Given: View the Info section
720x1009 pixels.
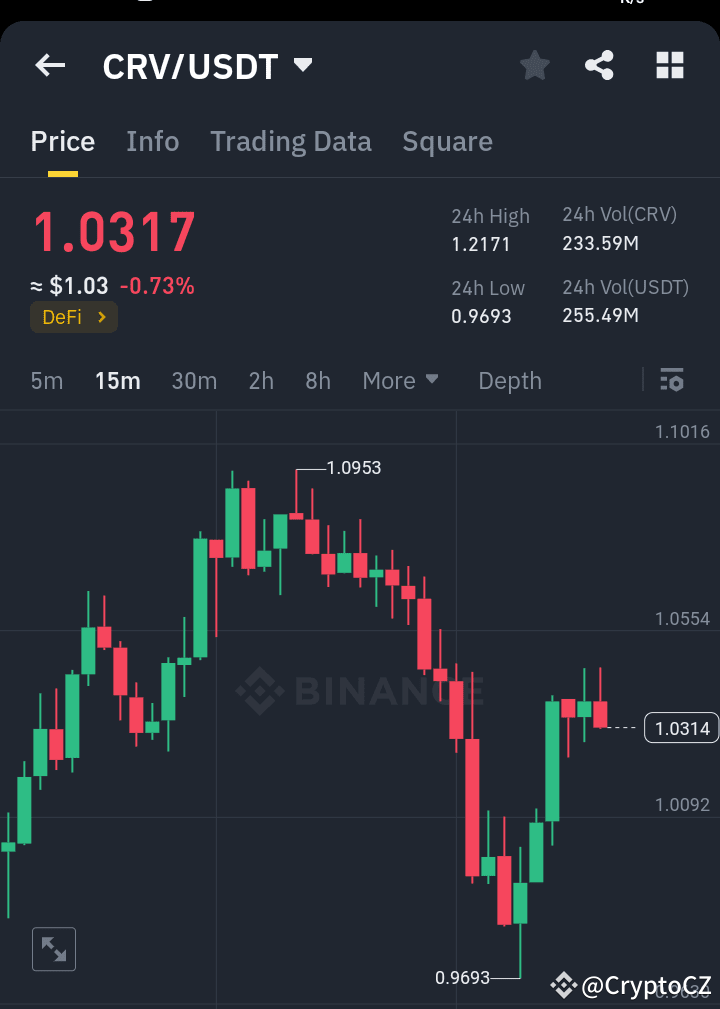Looking at the screenshot, I should click(x=152, y=141).
